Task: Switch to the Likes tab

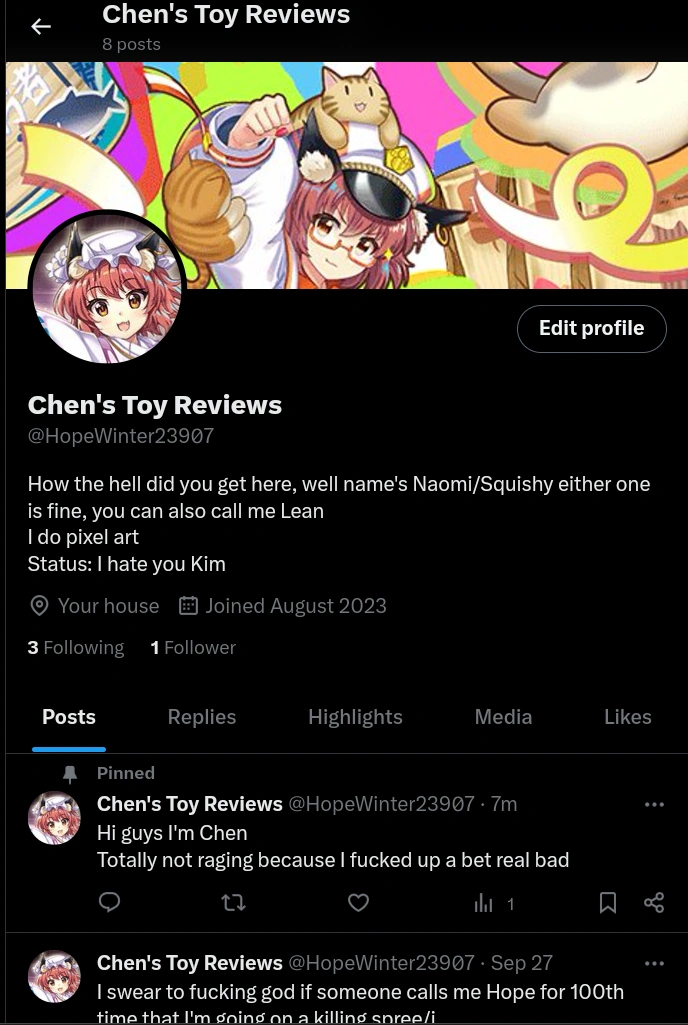Action: (x=627, y=717)
